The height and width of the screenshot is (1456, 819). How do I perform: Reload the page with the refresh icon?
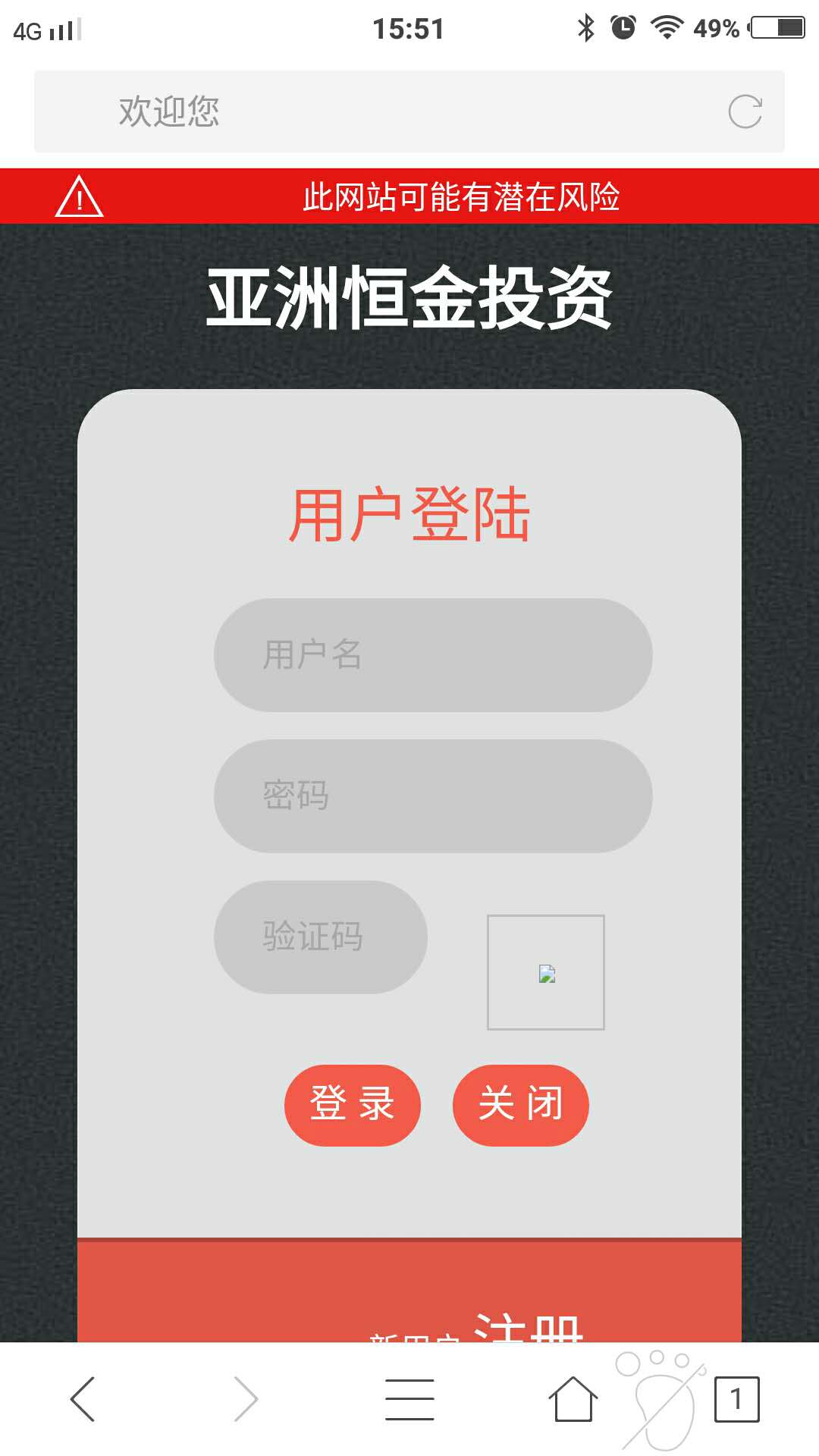(x=745, y=112)
